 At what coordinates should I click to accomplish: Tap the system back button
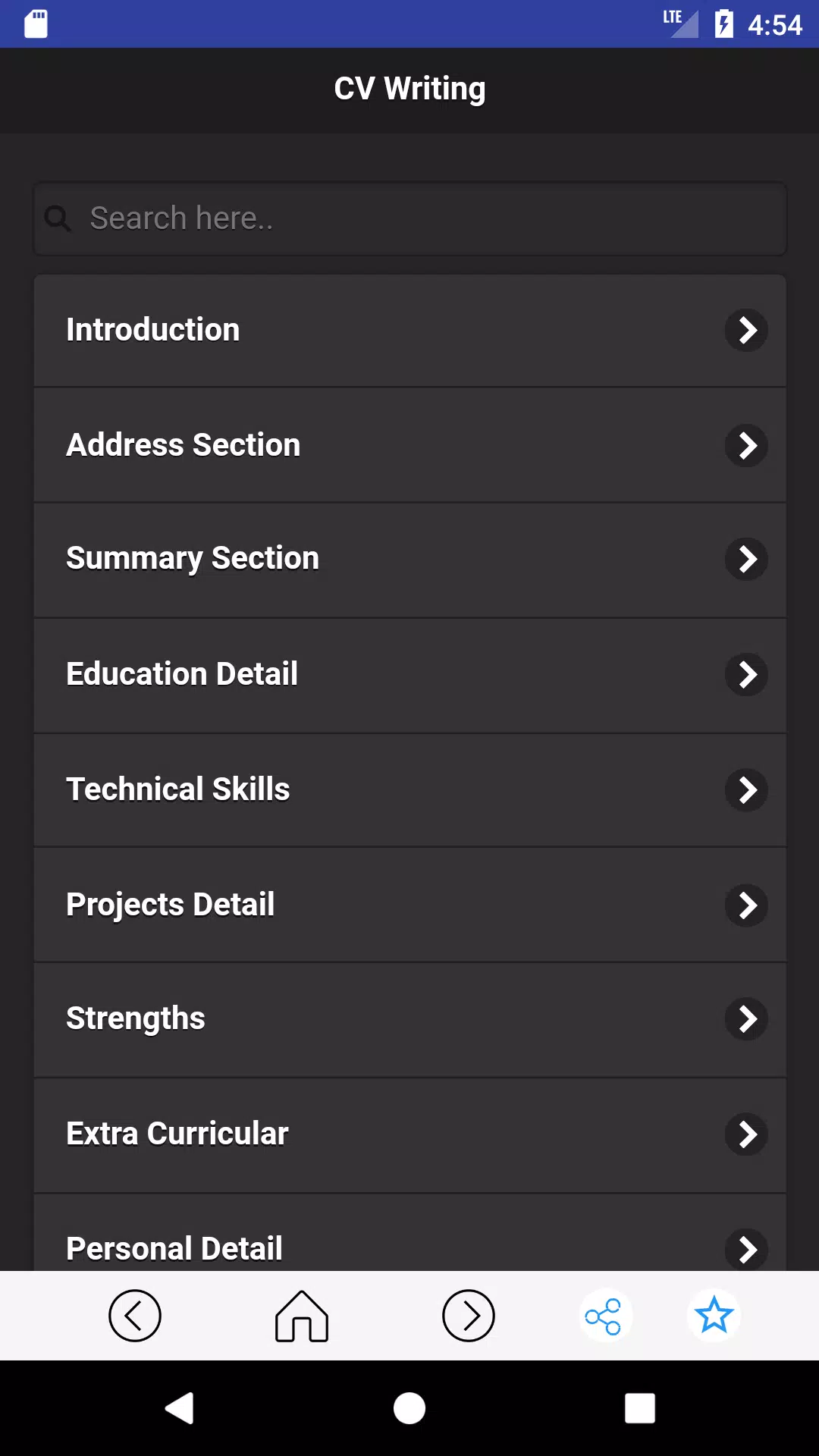coord(180,1408)
